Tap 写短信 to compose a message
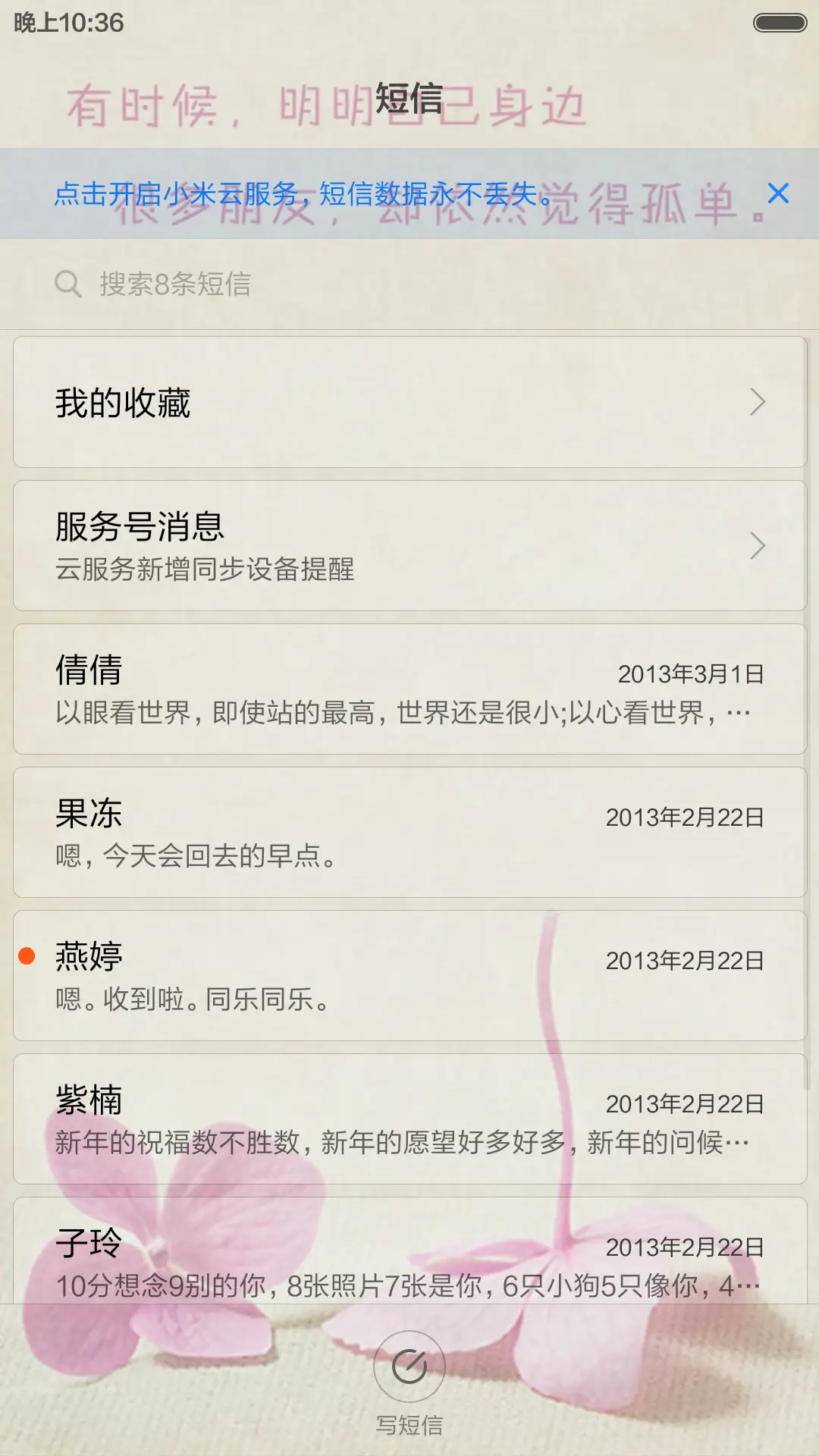The width and height of the screenshot is (819, 1456). pos(409,1424)
